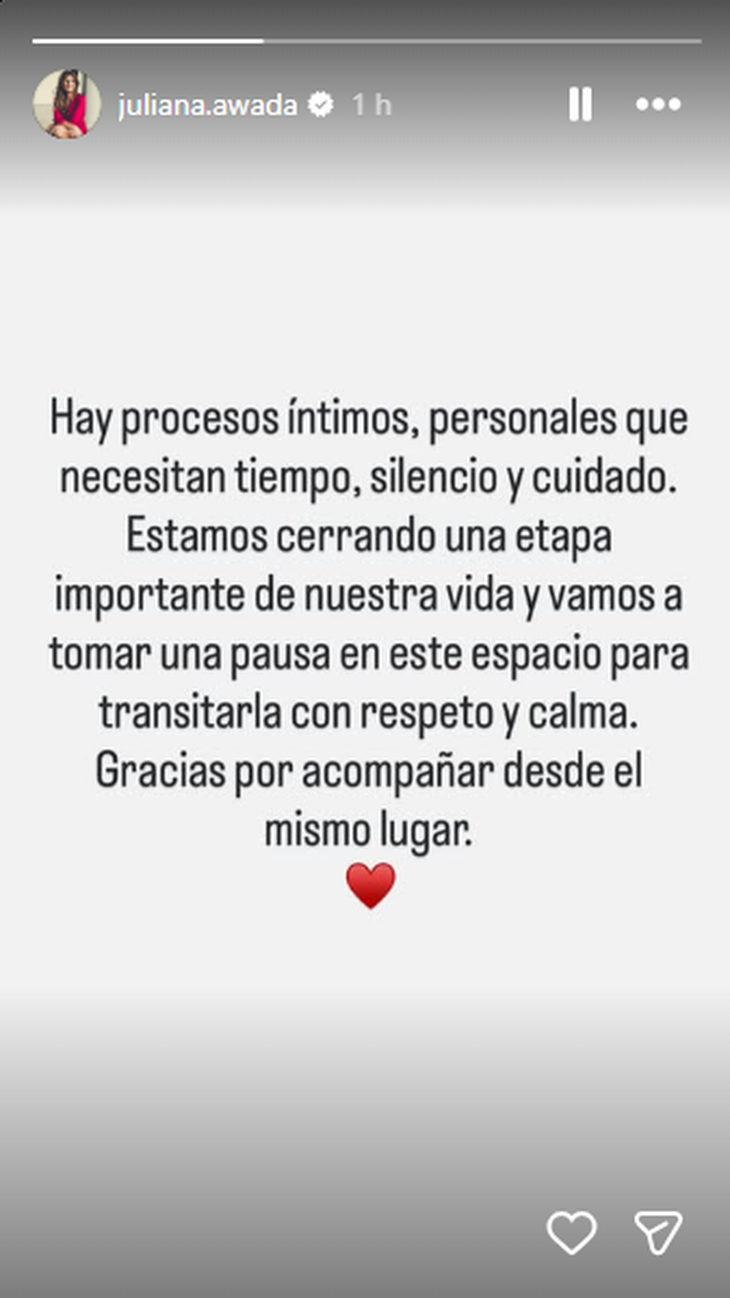Open juliana.awada's profile picture
This screenshot has width=730, height=1298.
click(x=67, y=104)
